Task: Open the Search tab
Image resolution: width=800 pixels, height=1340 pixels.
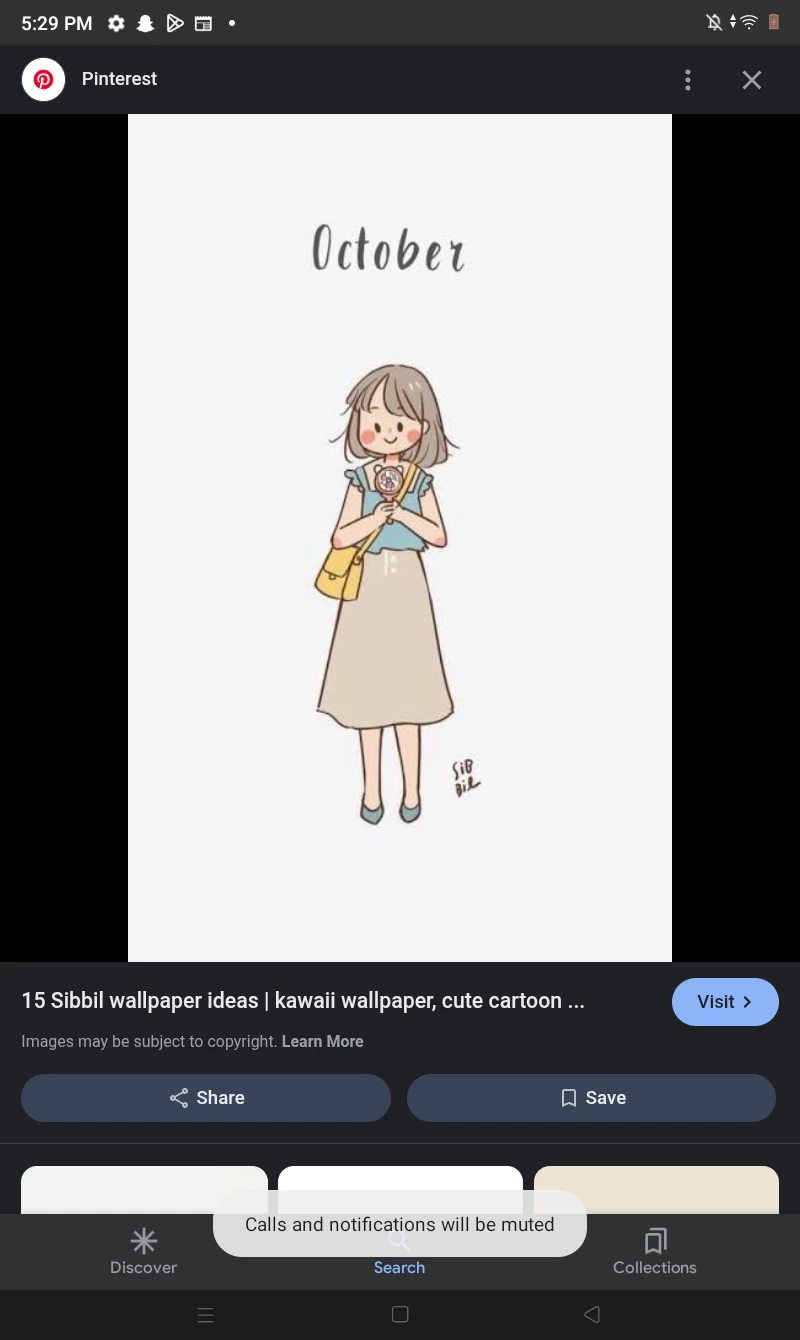Action: click(x=399, y=1265)
